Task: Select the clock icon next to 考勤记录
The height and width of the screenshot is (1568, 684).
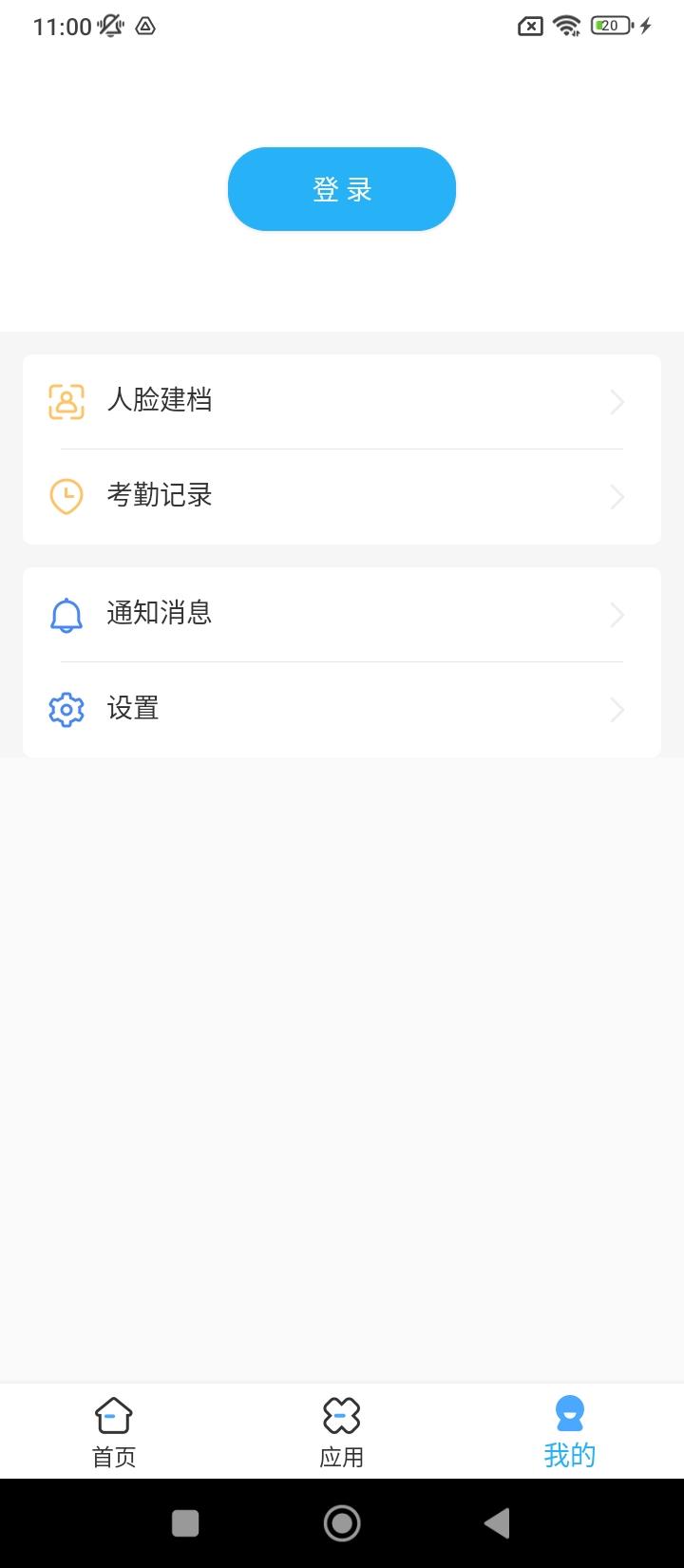Action: pyautogui.click(x=65, y=496)
